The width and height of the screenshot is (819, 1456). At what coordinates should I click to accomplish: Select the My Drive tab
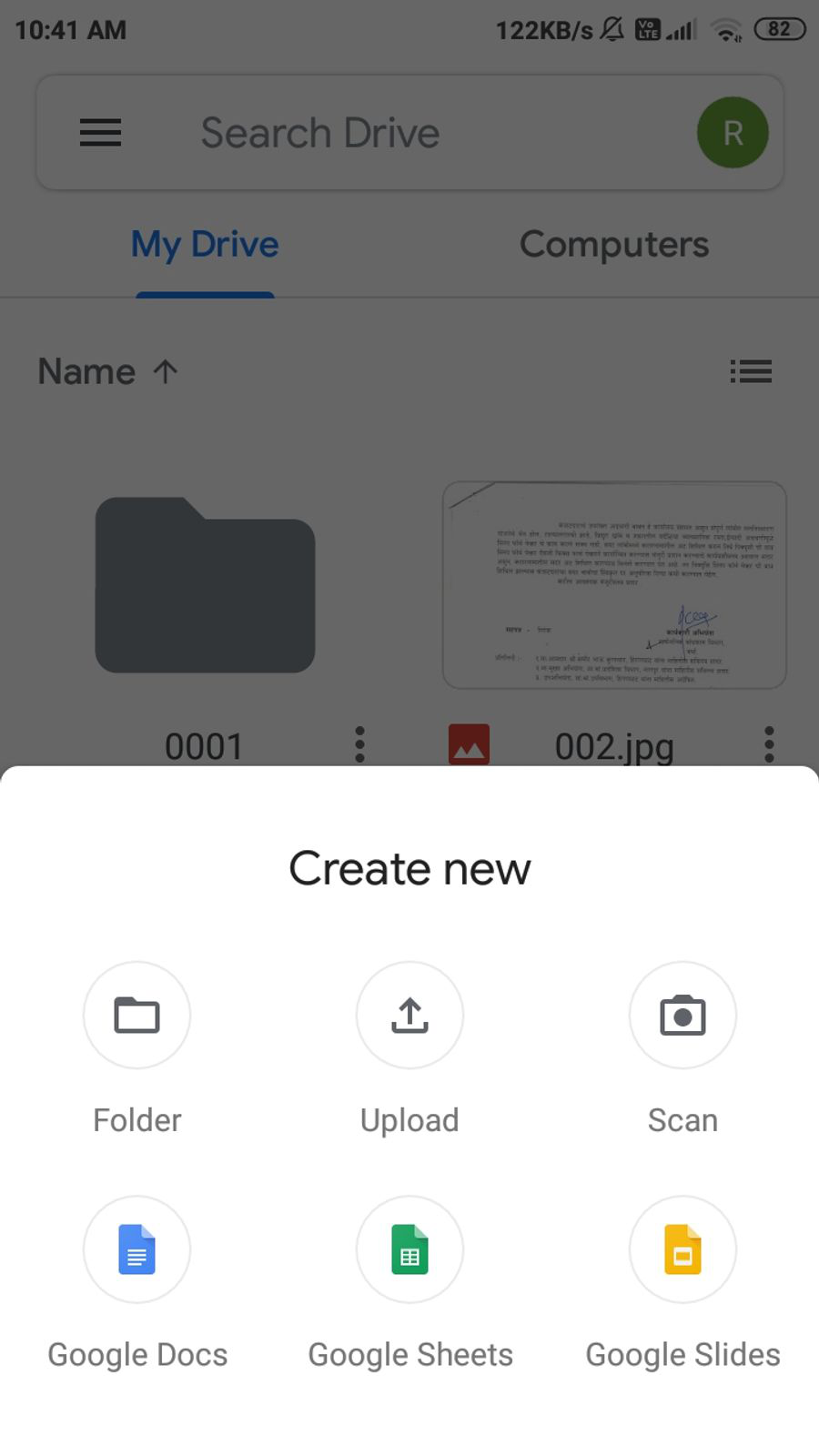205,245
